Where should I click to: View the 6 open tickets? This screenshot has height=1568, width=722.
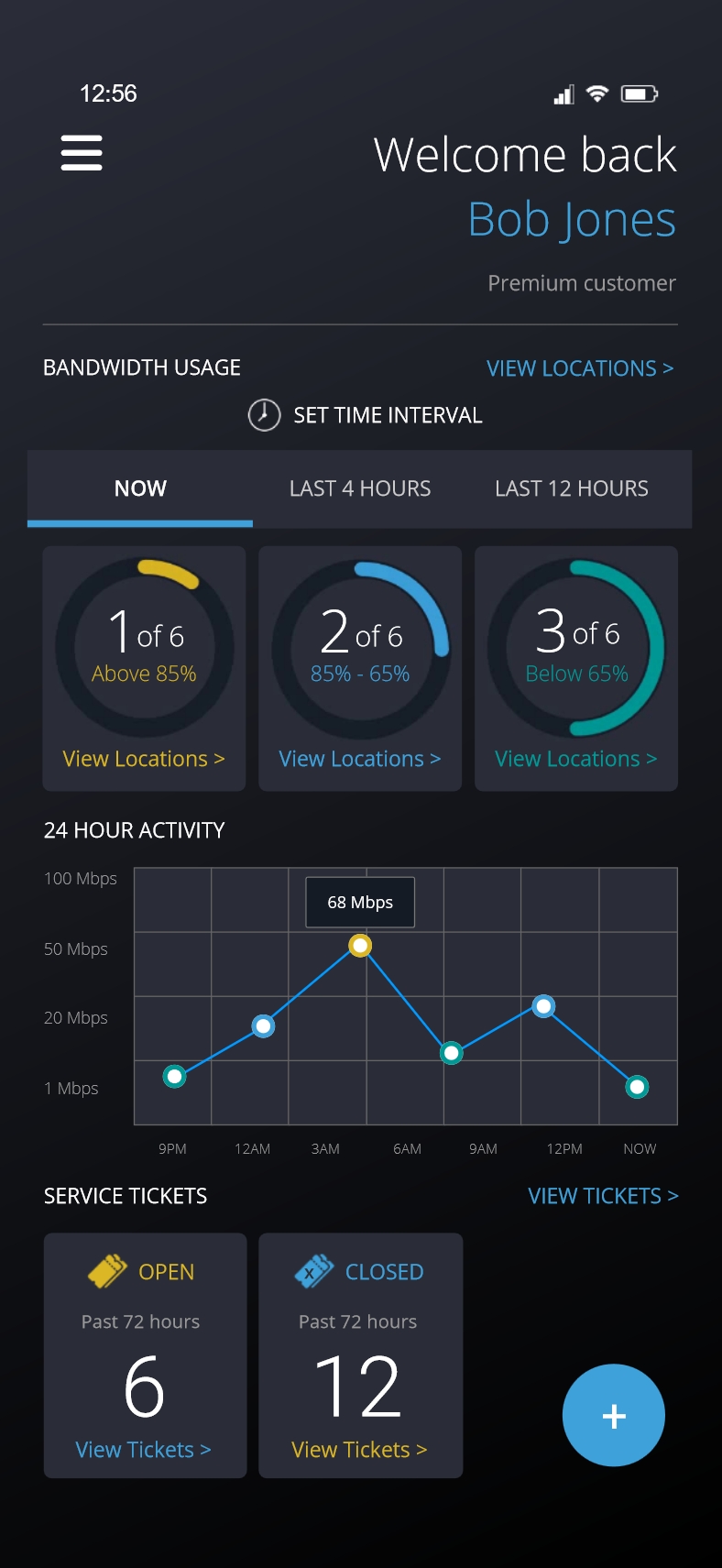tap(143, 1450)
